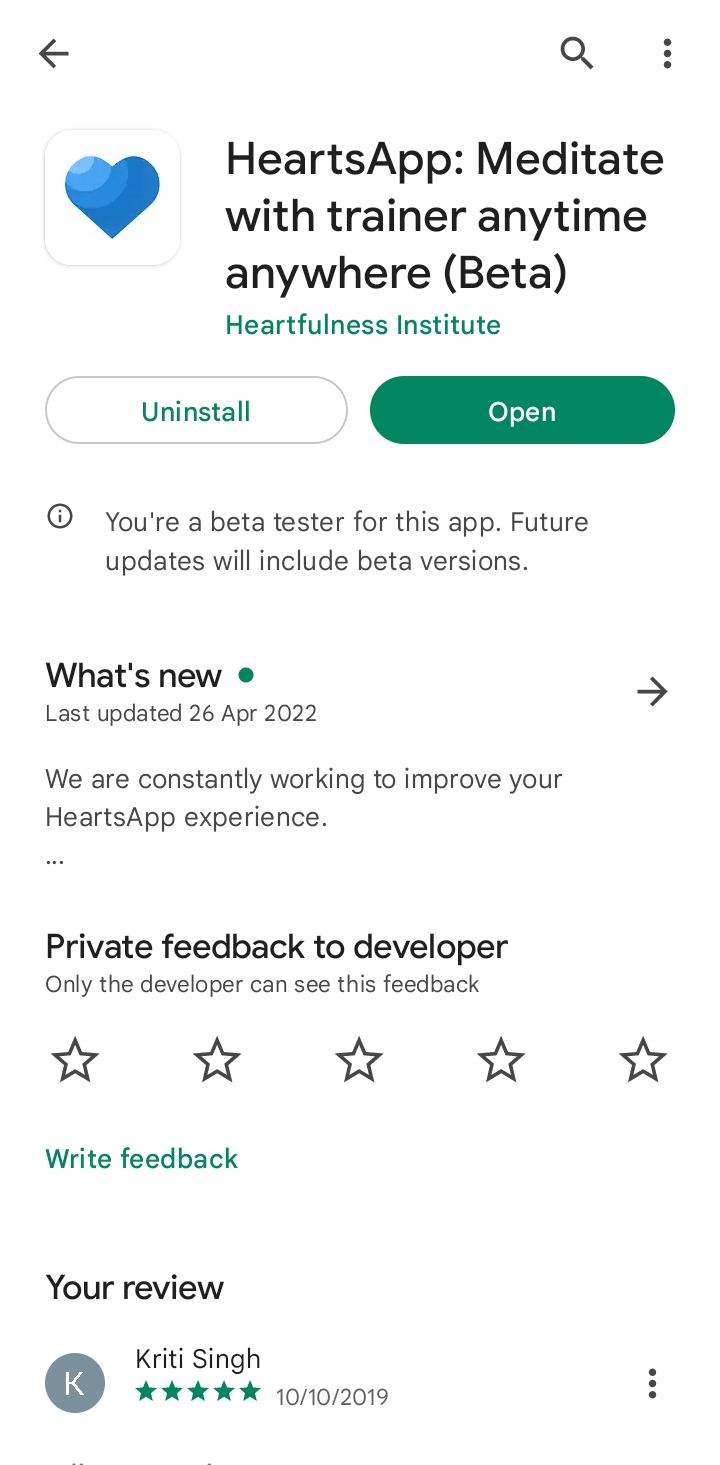
Task: Give two stars in private feedback
Action: pos(217,1060)
